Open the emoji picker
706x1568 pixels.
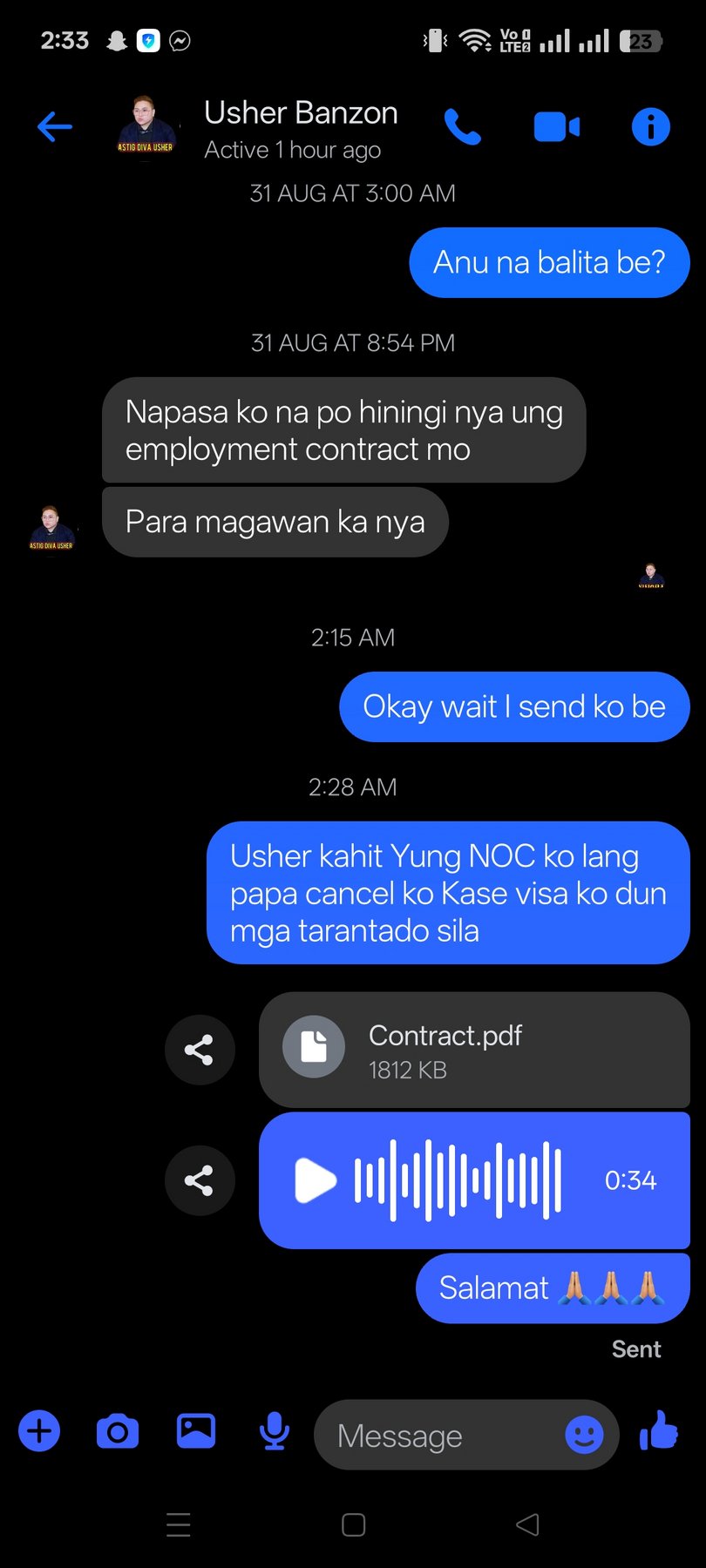click(x=584, y=1434)
